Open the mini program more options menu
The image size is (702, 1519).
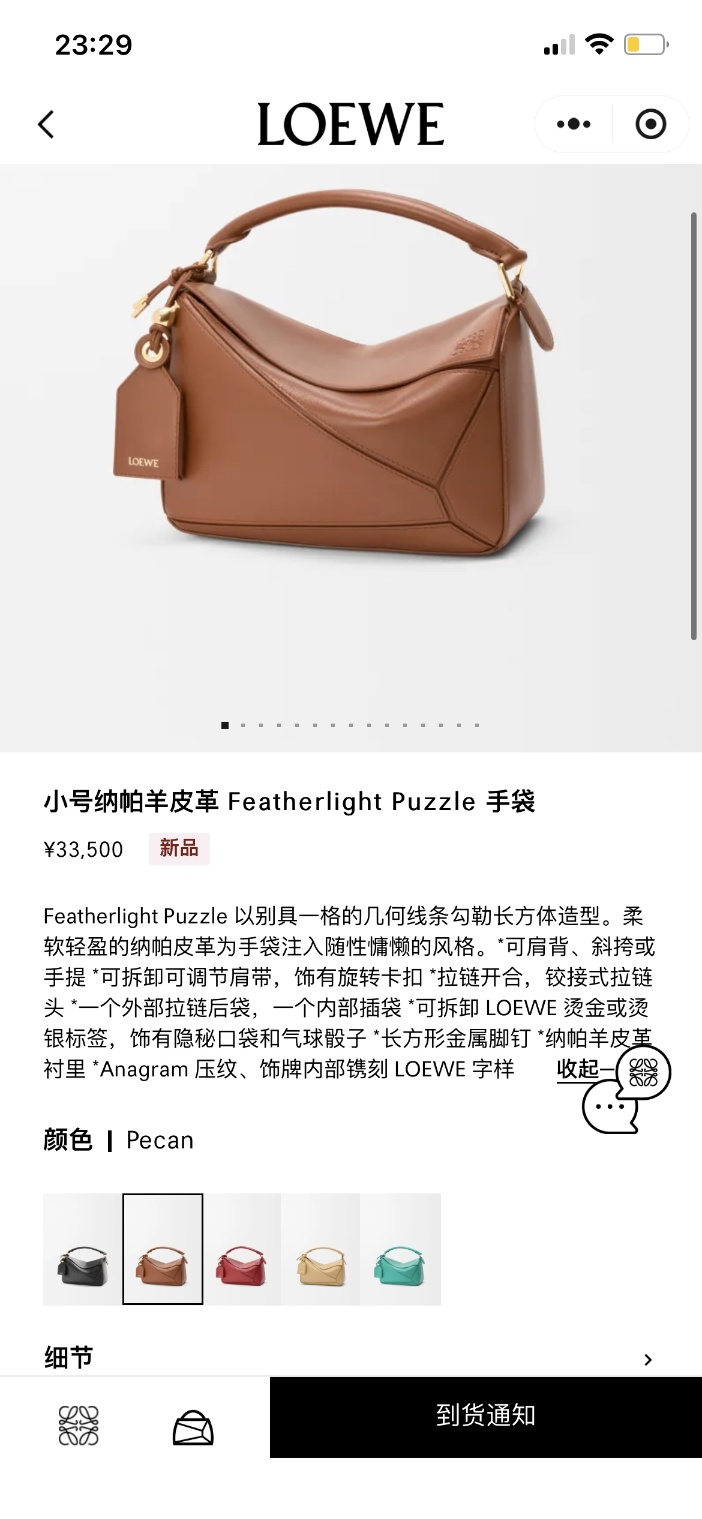click(573, 125)
